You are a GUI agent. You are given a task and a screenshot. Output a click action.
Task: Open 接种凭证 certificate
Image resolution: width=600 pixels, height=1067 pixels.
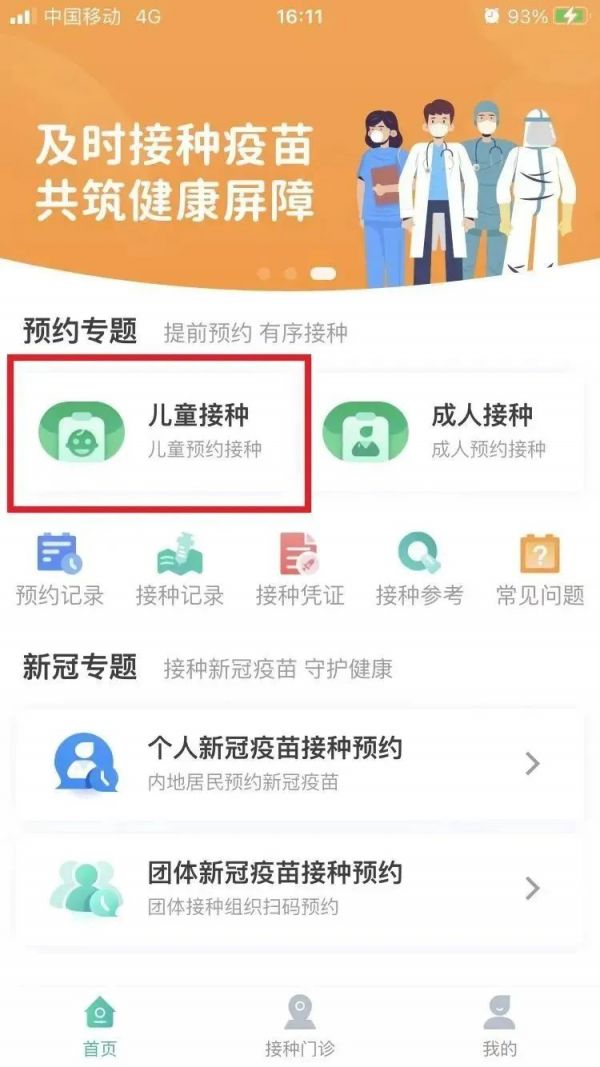pyautogui.click(x=299, y=570)
